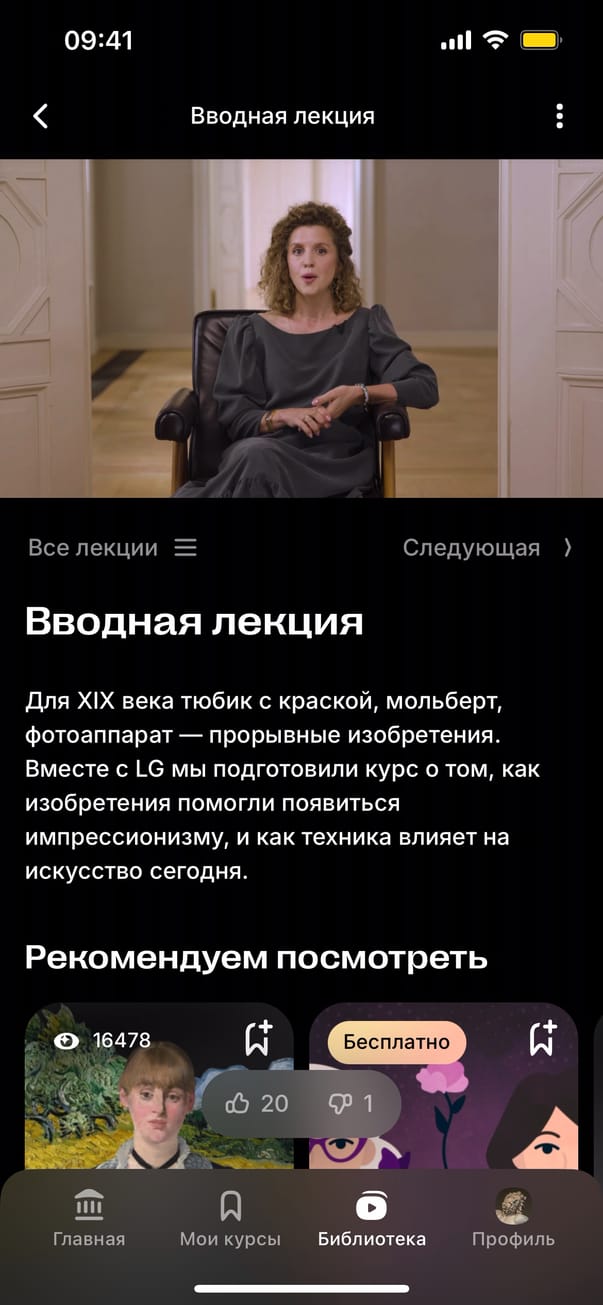603x1305 pixels.
Task: Open the three-dot overflow menu
Action: 559,116
